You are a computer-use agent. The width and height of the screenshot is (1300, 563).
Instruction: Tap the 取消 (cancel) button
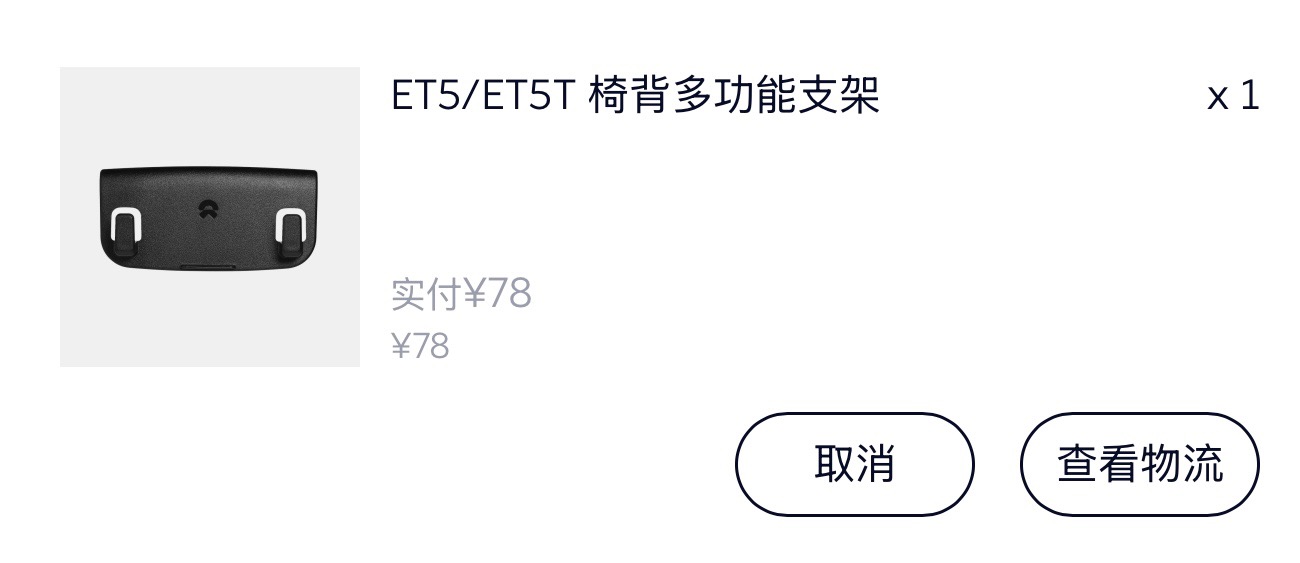point(854,464)
